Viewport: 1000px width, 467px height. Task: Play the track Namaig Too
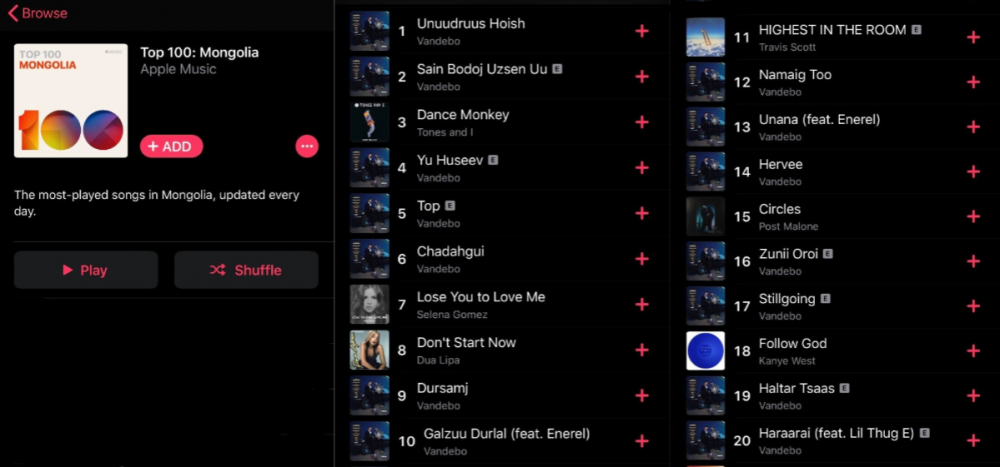(794, 74)
